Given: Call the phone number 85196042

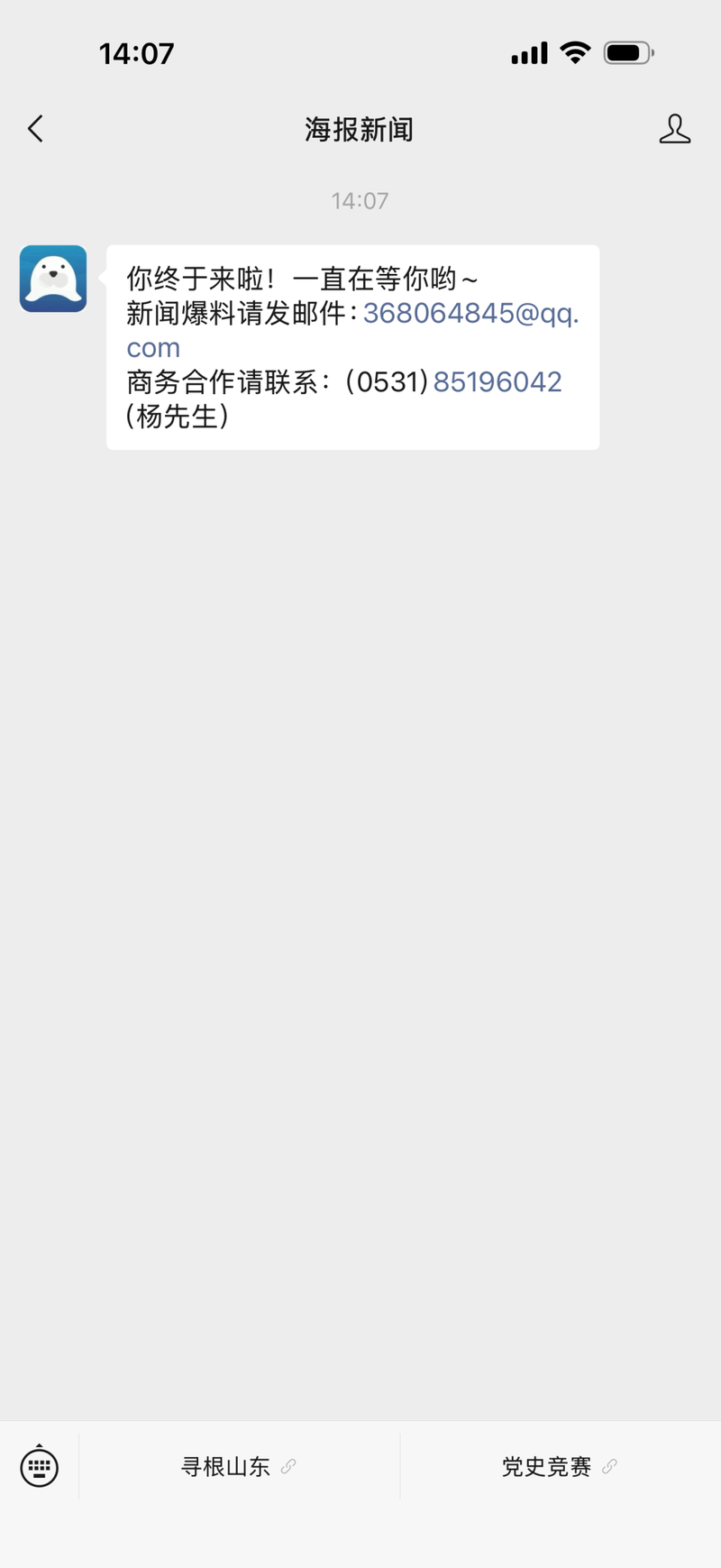Looking at the screenshot, I should coord(497,382).
